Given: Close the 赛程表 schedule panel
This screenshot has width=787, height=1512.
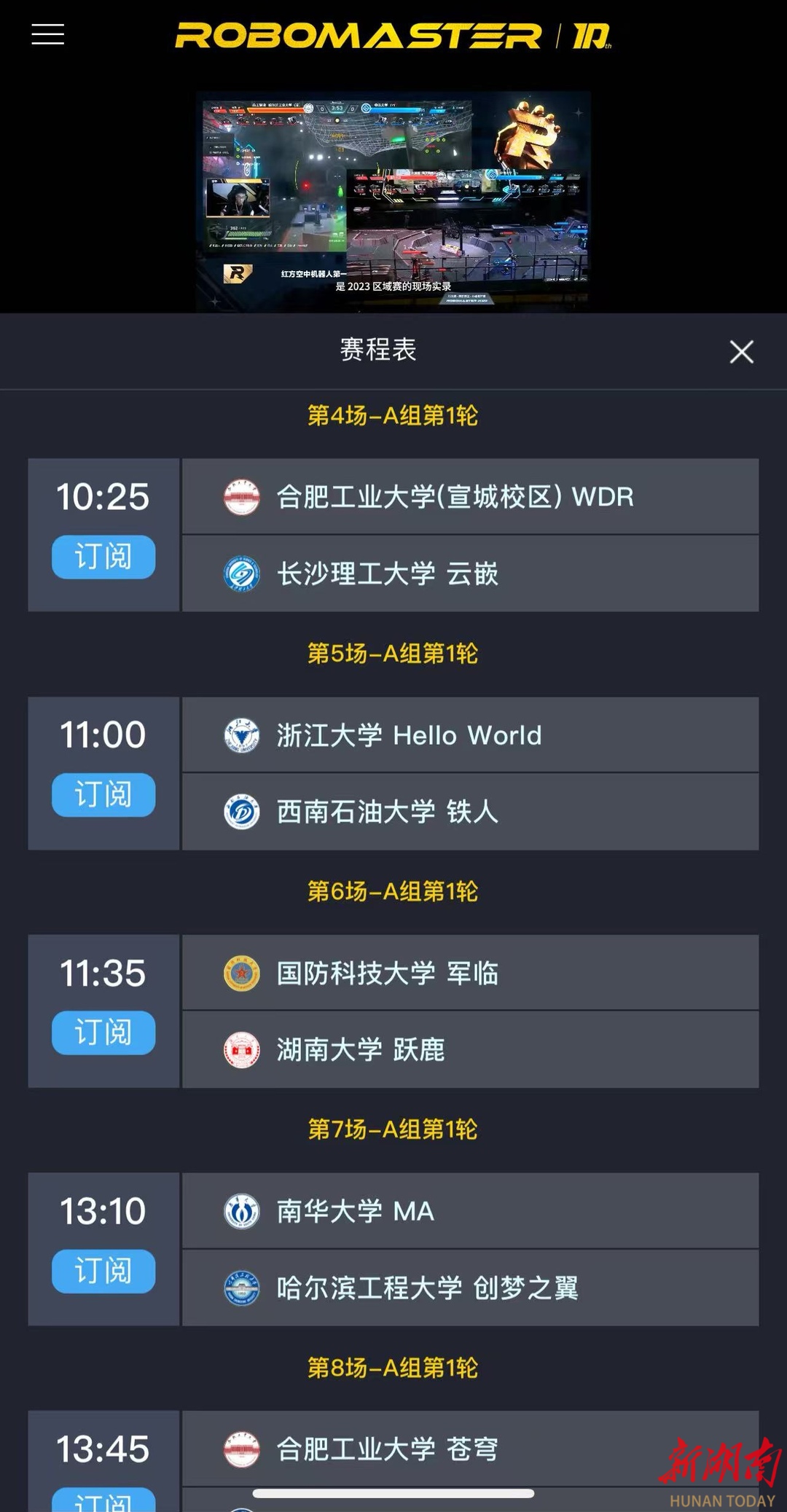Looking at the screenshot, I should coord(741,352).
